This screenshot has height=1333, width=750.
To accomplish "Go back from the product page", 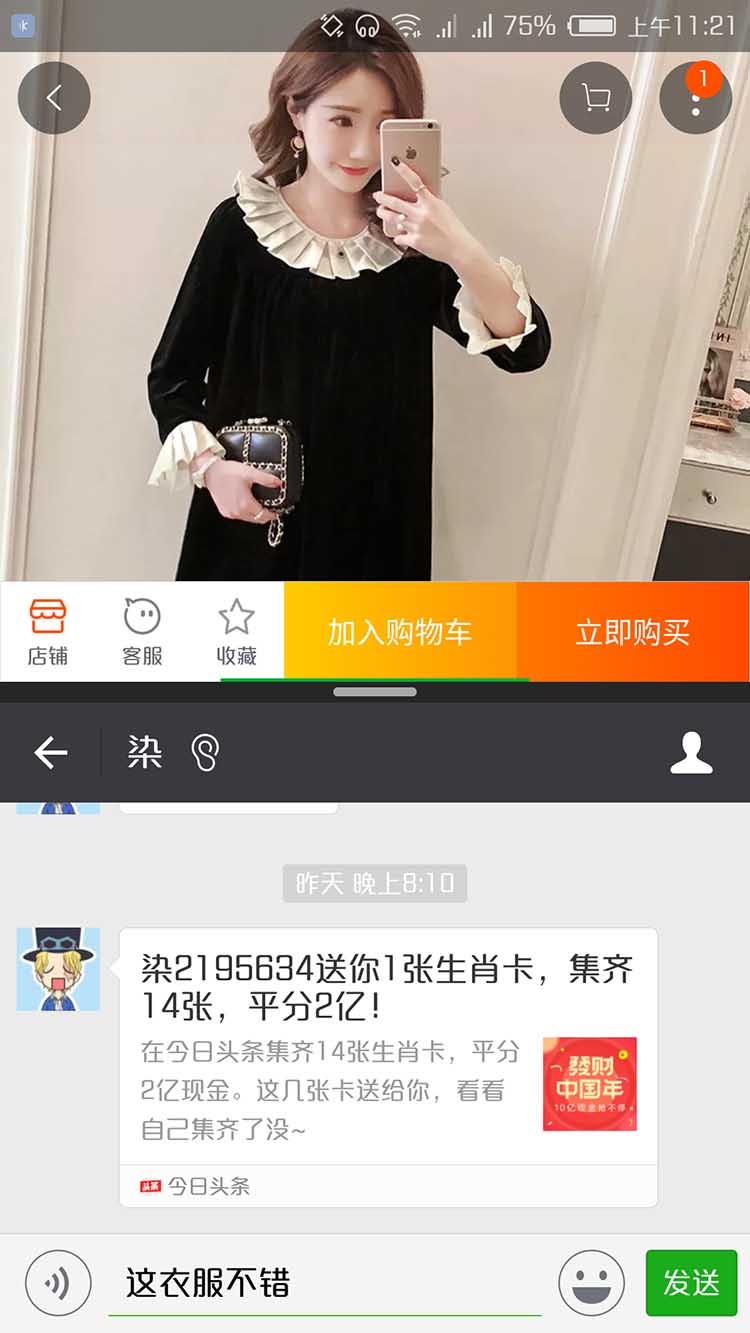I will [x=54, y=98].
